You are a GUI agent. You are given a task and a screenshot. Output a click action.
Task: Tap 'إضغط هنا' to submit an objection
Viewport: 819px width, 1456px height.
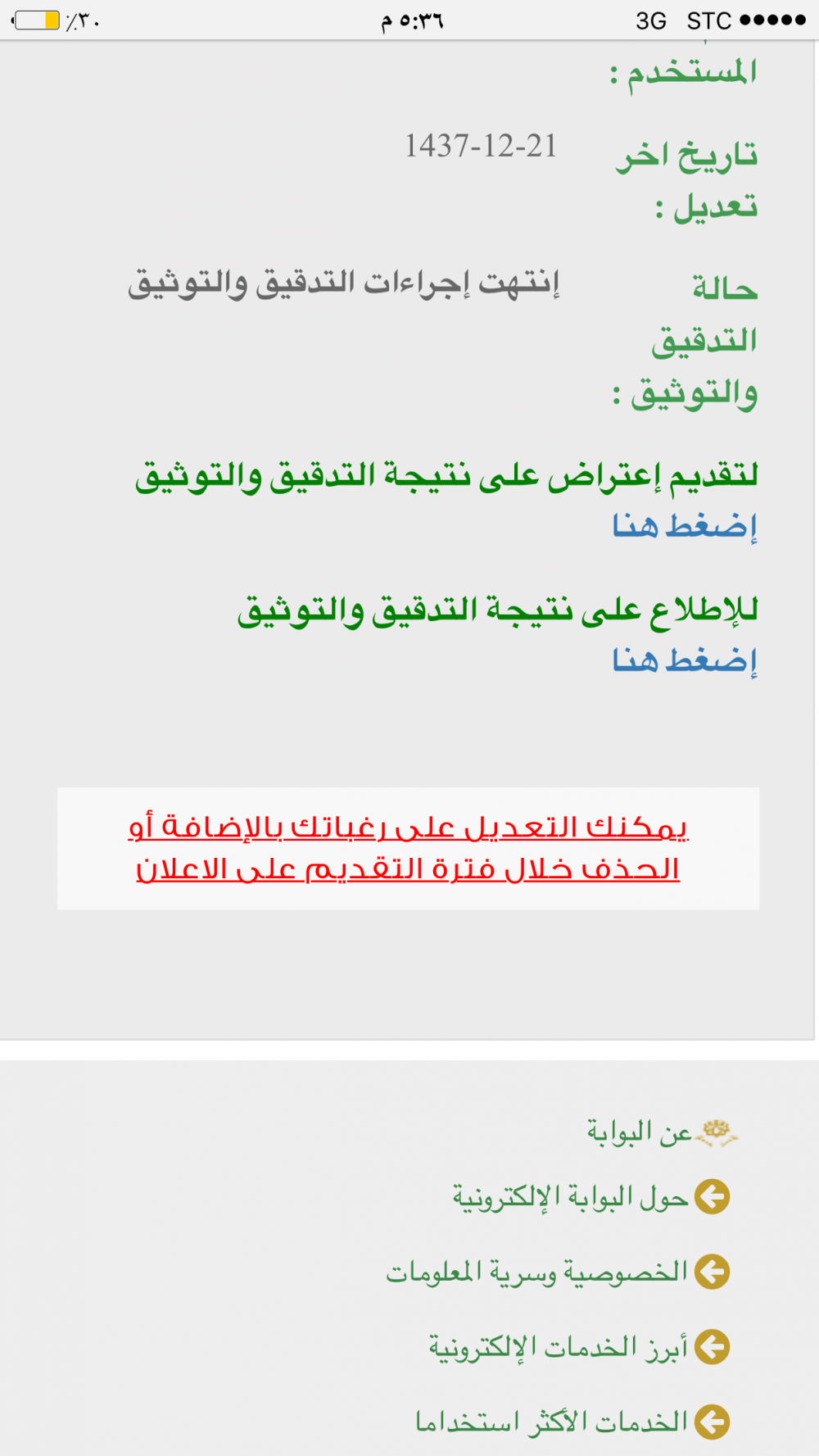click(685, 525)
